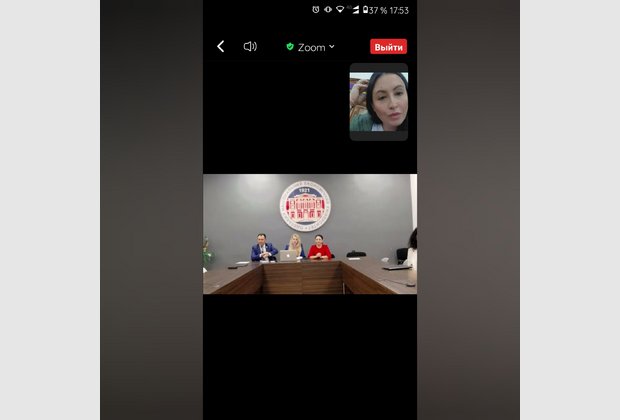This screenshot has width=620, height=420.
Task: Open the self-view video thumbnail
Action: pos(378,101)
